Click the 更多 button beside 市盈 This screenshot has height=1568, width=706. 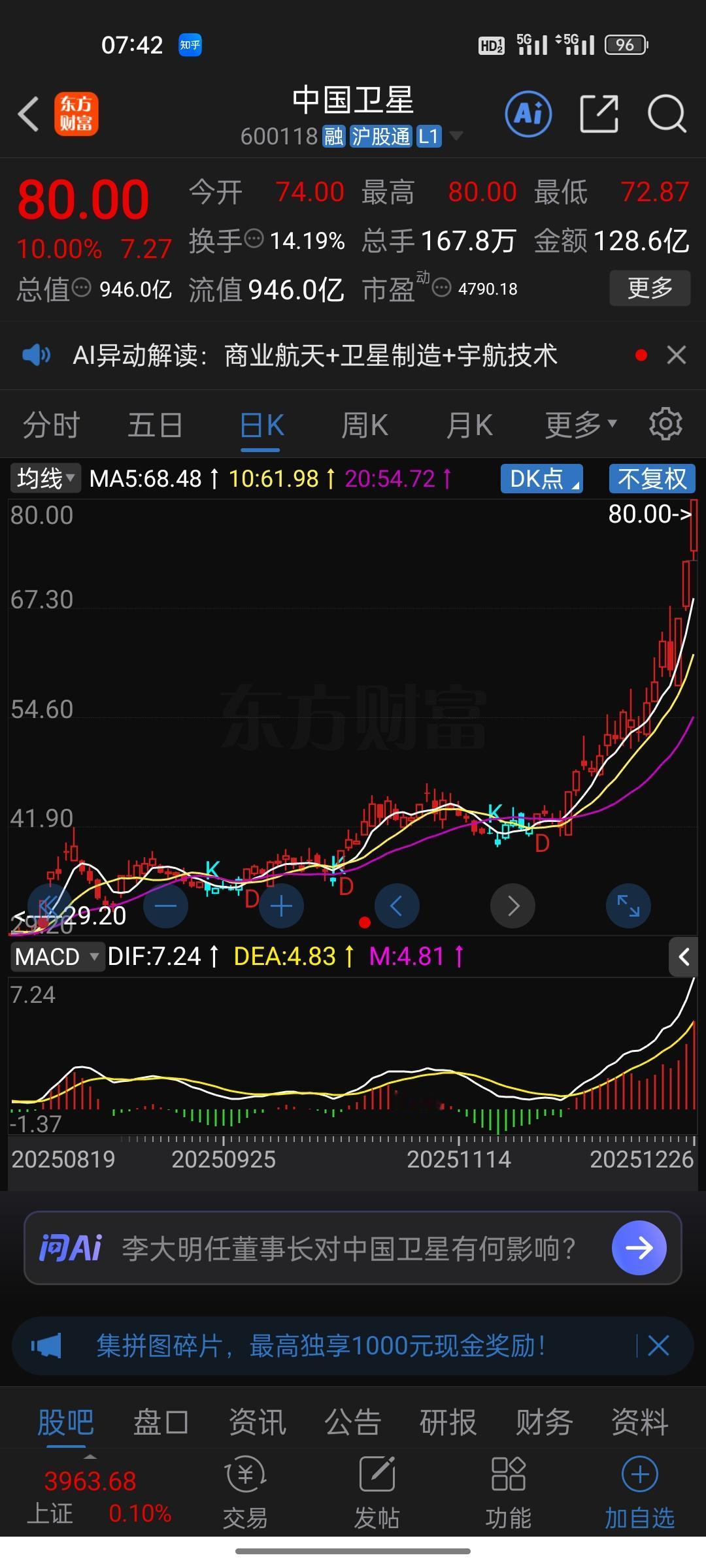[x=650, y=287]
